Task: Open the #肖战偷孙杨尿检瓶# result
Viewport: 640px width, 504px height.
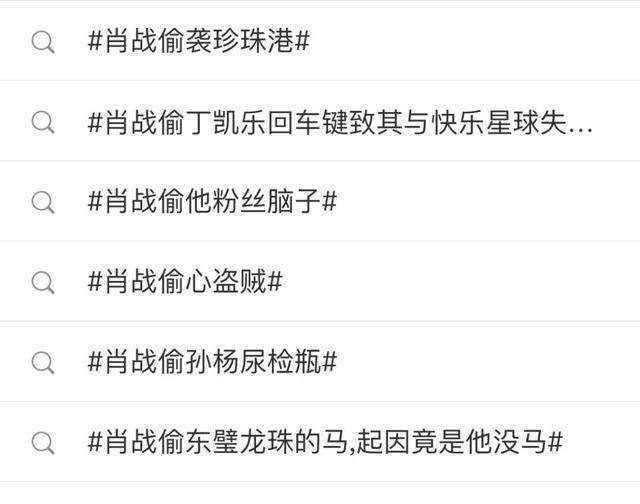Action: pyautogui.click(x=213, y=362)
